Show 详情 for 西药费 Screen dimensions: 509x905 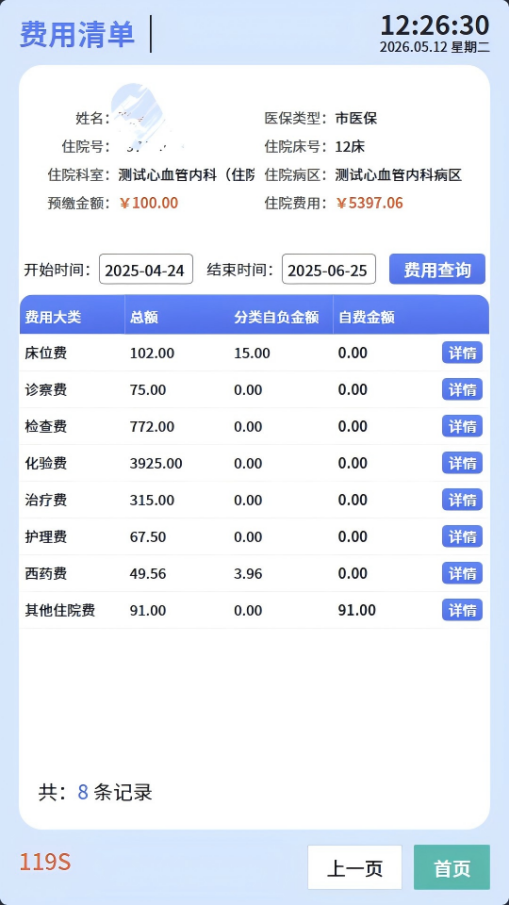point(462,573)
